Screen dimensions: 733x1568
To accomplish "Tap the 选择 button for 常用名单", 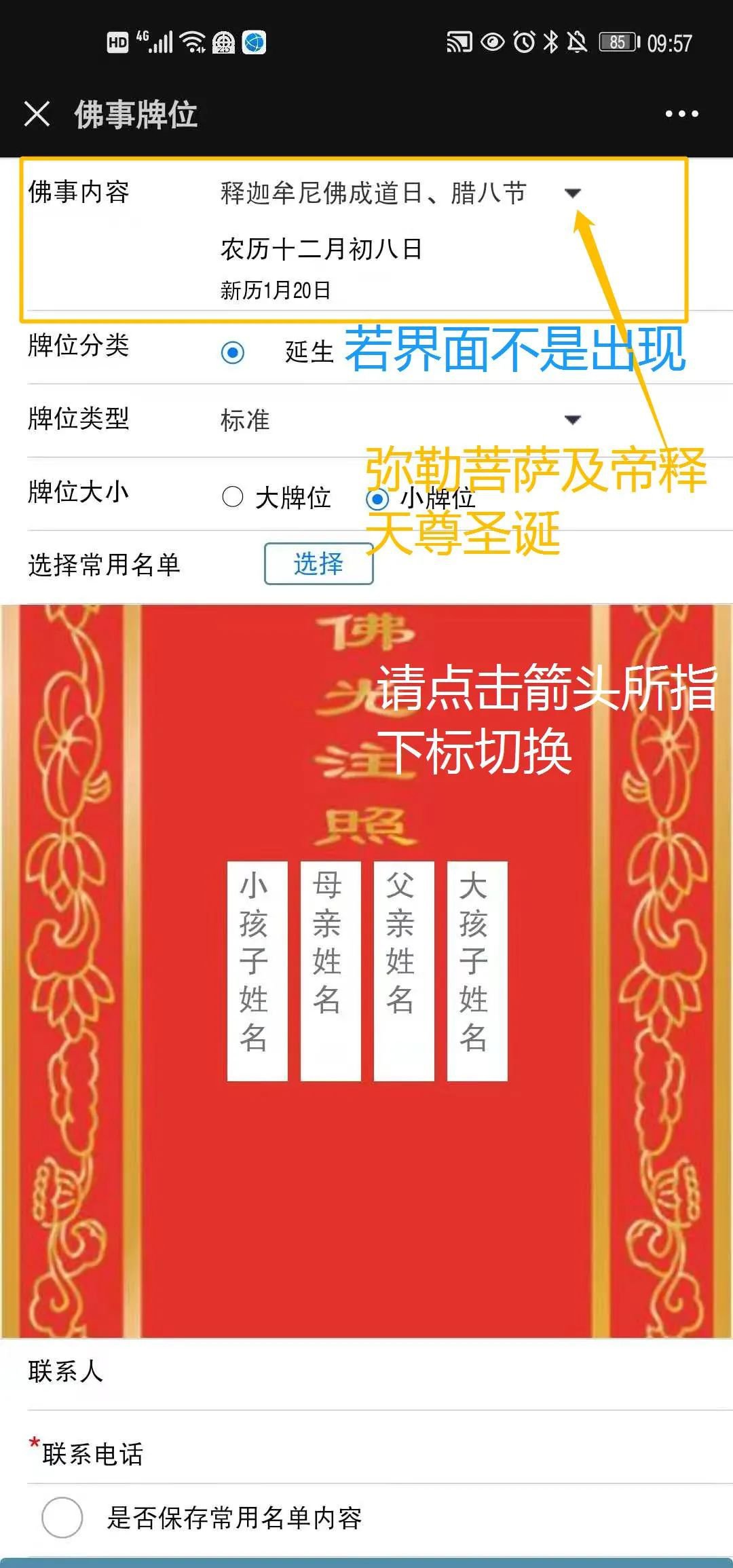I will click(x=318, y=563).
